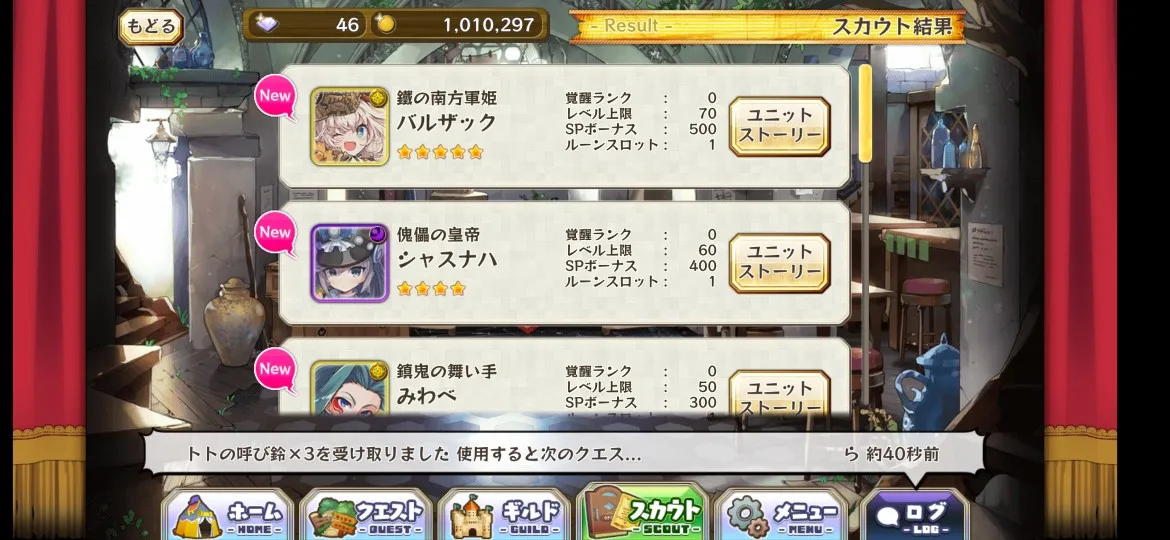Open ユニットストーリー for シャスナハ
1170x540 pixels.
pos(779,262)
